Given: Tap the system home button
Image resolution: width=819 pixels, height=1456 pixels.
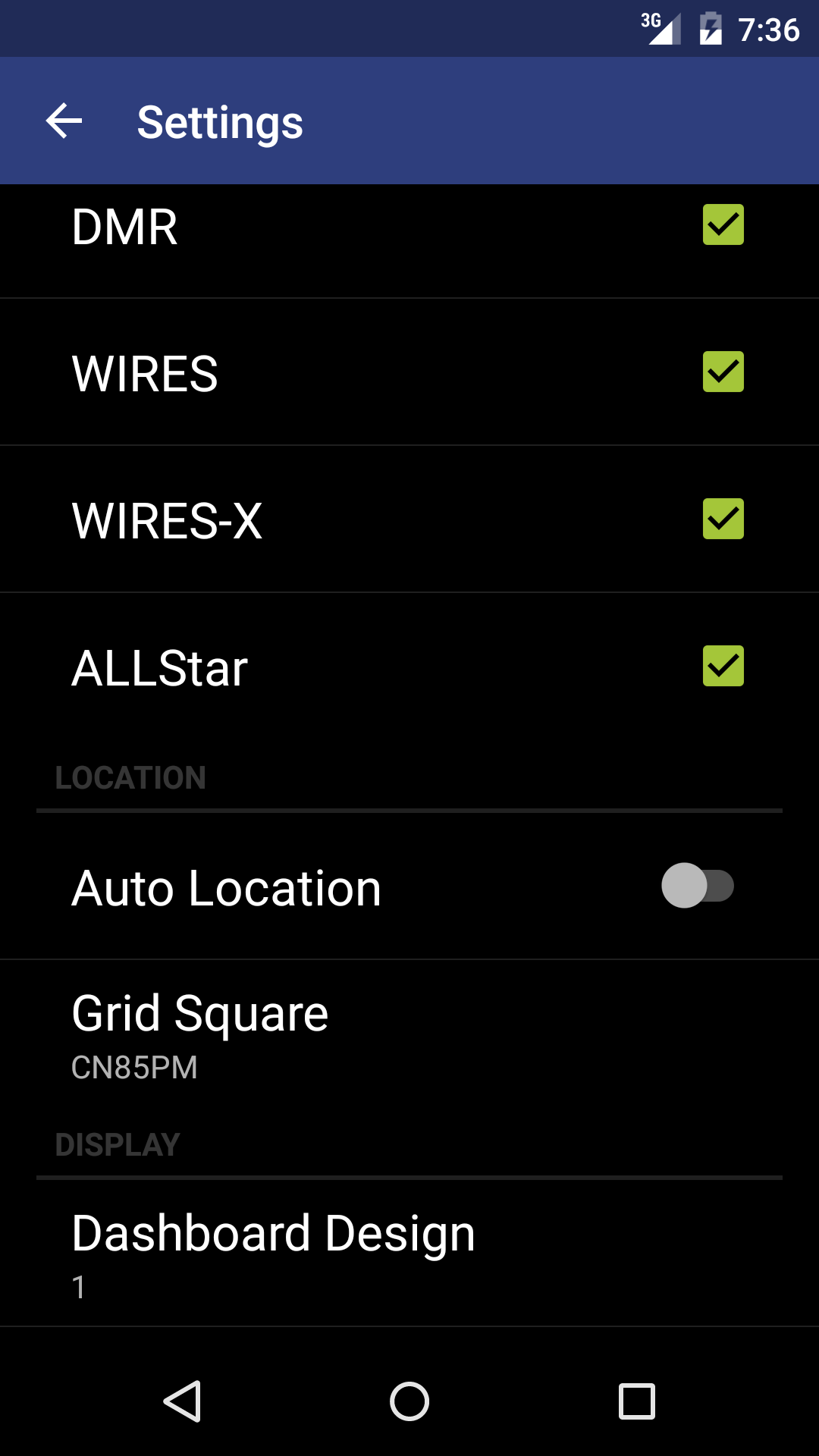Looking at the screenshot, I should click(409, 1401).
